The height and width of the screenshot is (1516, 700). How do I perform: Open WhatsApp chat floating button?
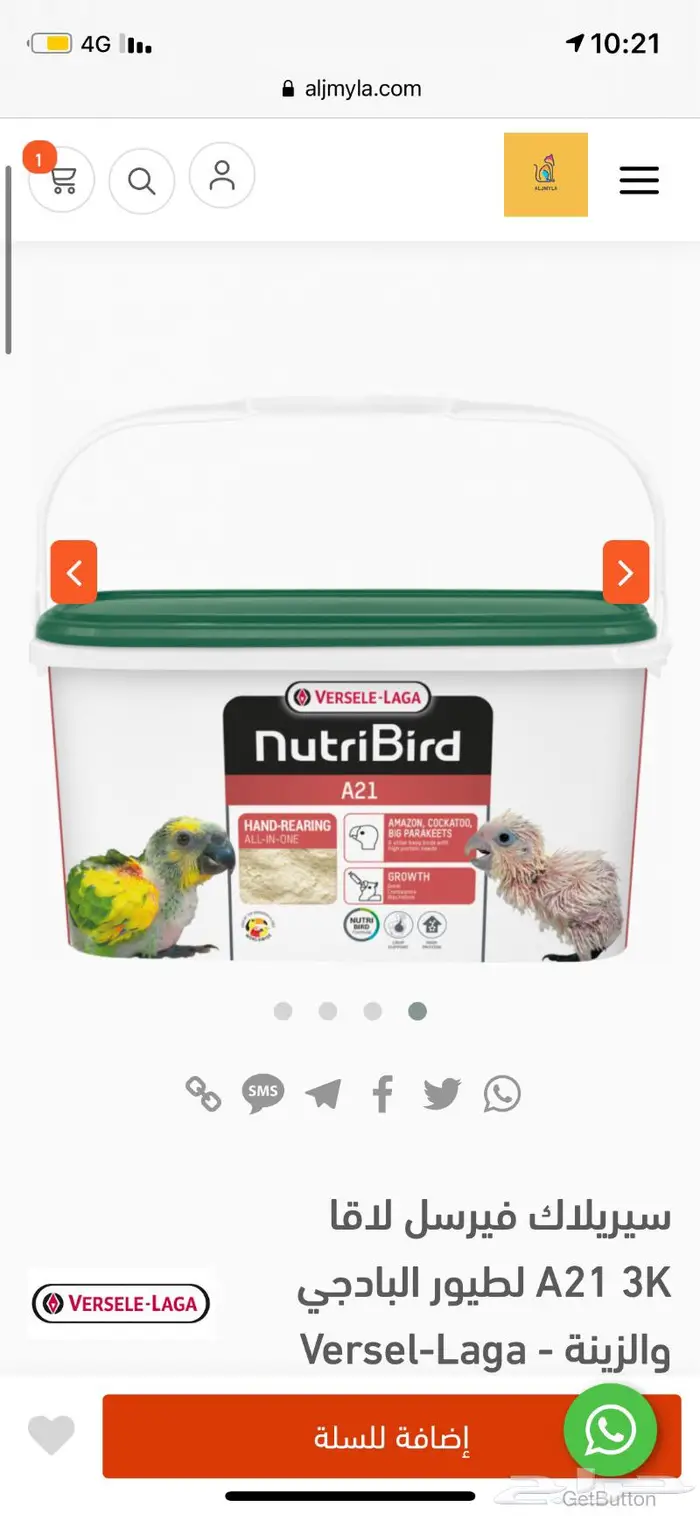[610, 1430]
